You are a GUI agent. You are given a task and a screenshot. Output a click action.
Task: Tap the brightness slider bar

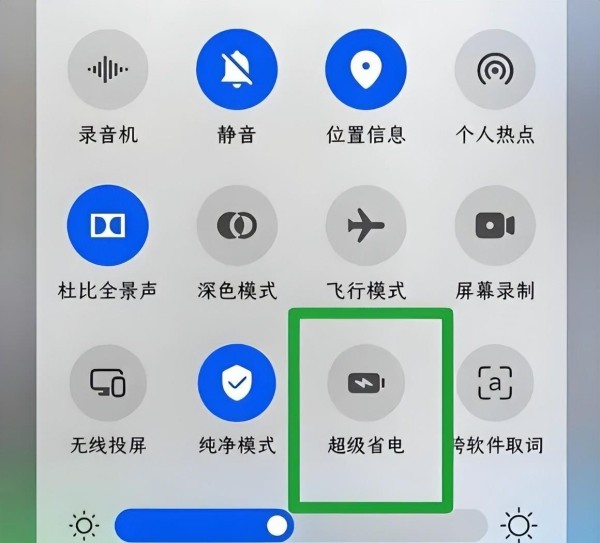click(300, 525)
